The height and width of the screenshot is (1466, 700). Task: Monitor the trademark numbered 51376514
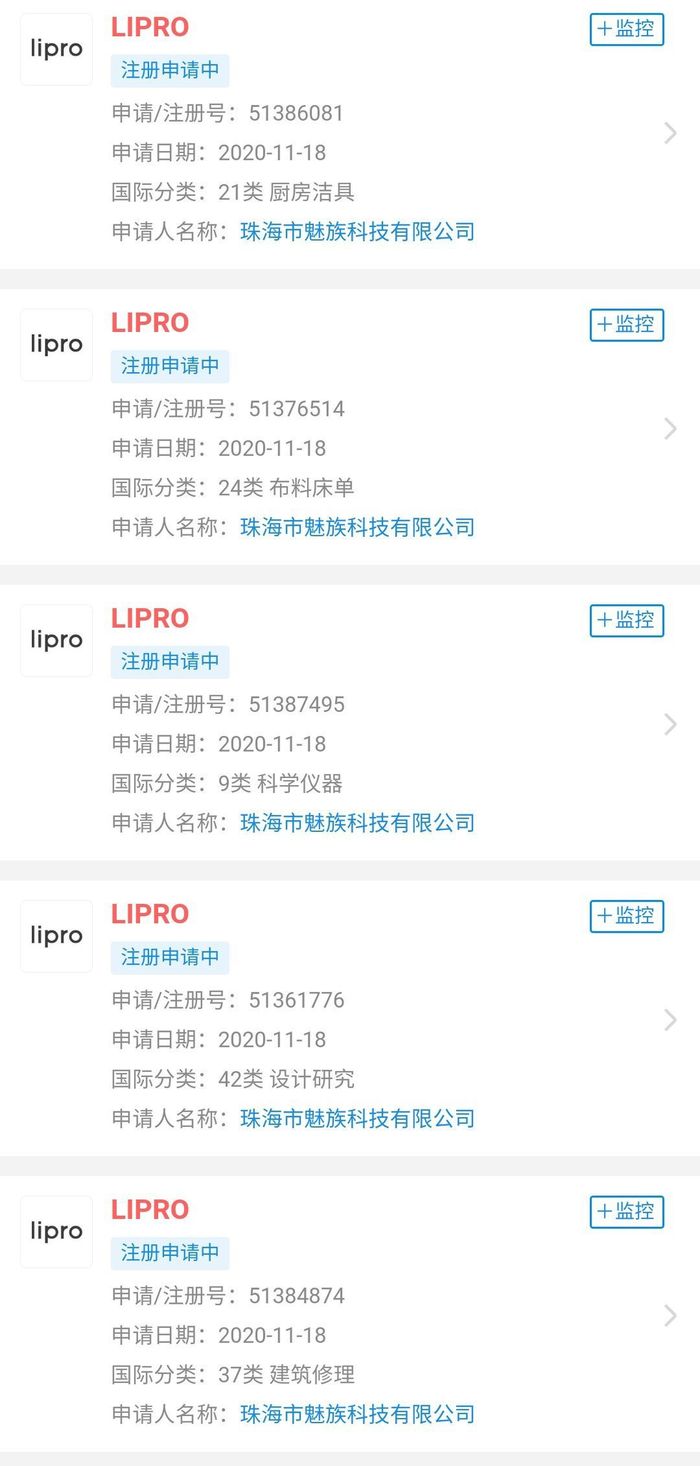coord(627,324)
